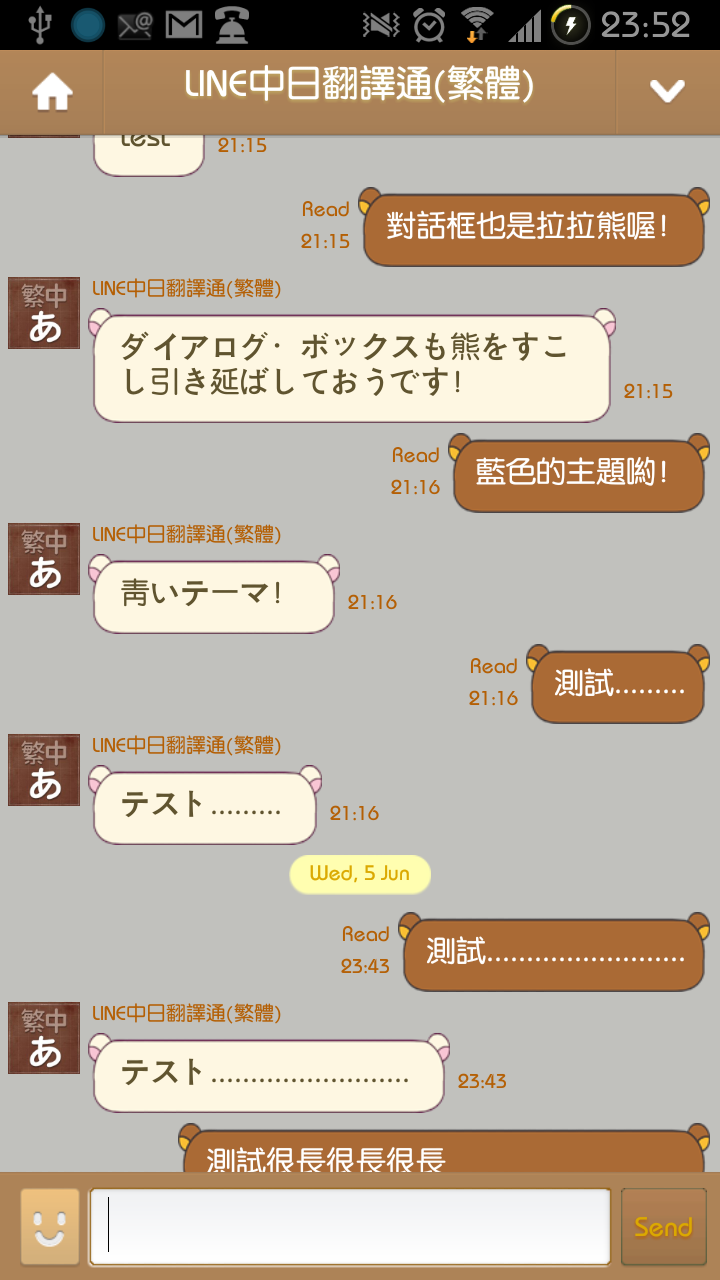
Task: Tap the 繁中あ avatar beside the ダイアログ message
Action: [43, 313]
